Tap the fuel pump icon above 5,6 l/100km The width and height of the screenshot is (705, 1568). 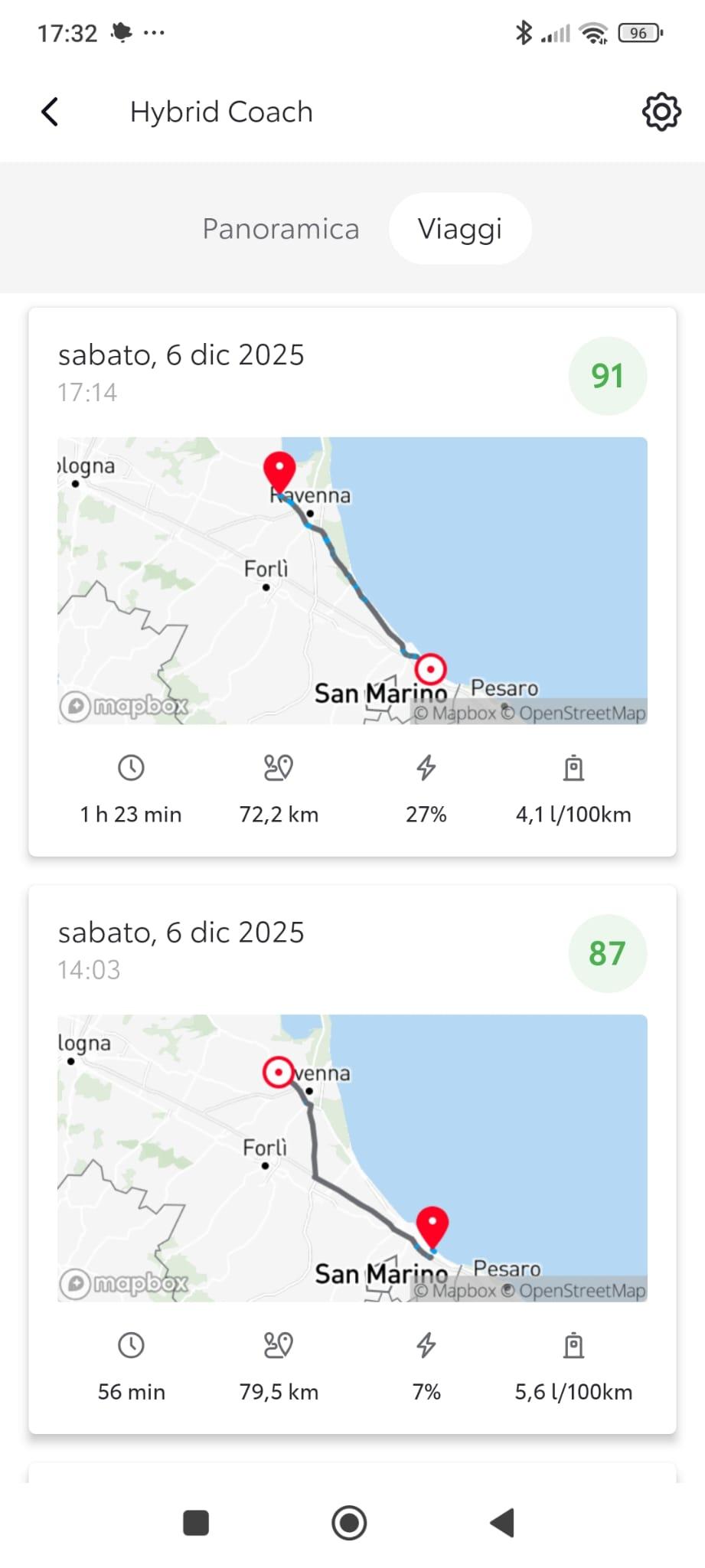click(573, 1345)
